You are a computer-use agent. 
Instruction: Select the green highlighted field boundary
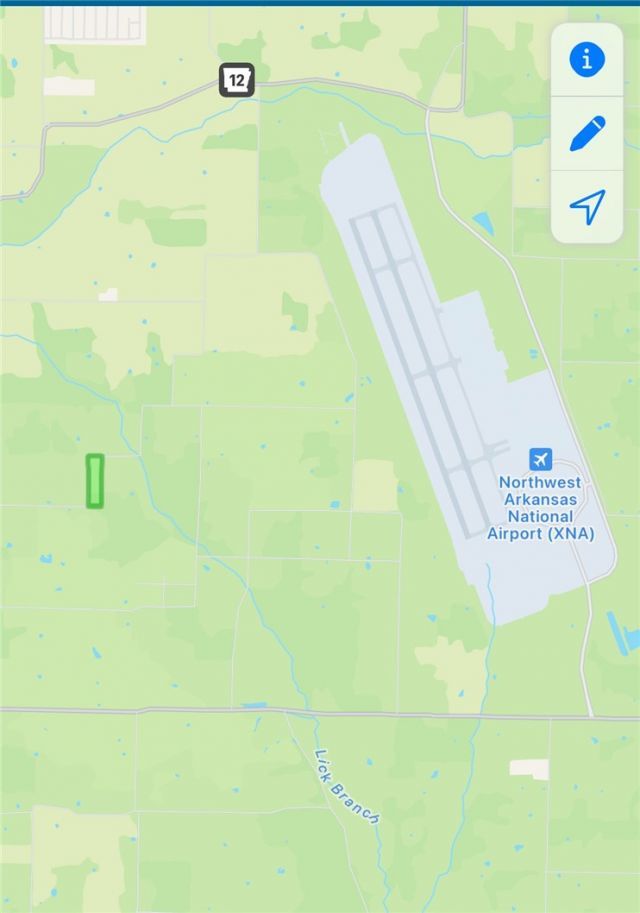(x=95, y=481)
